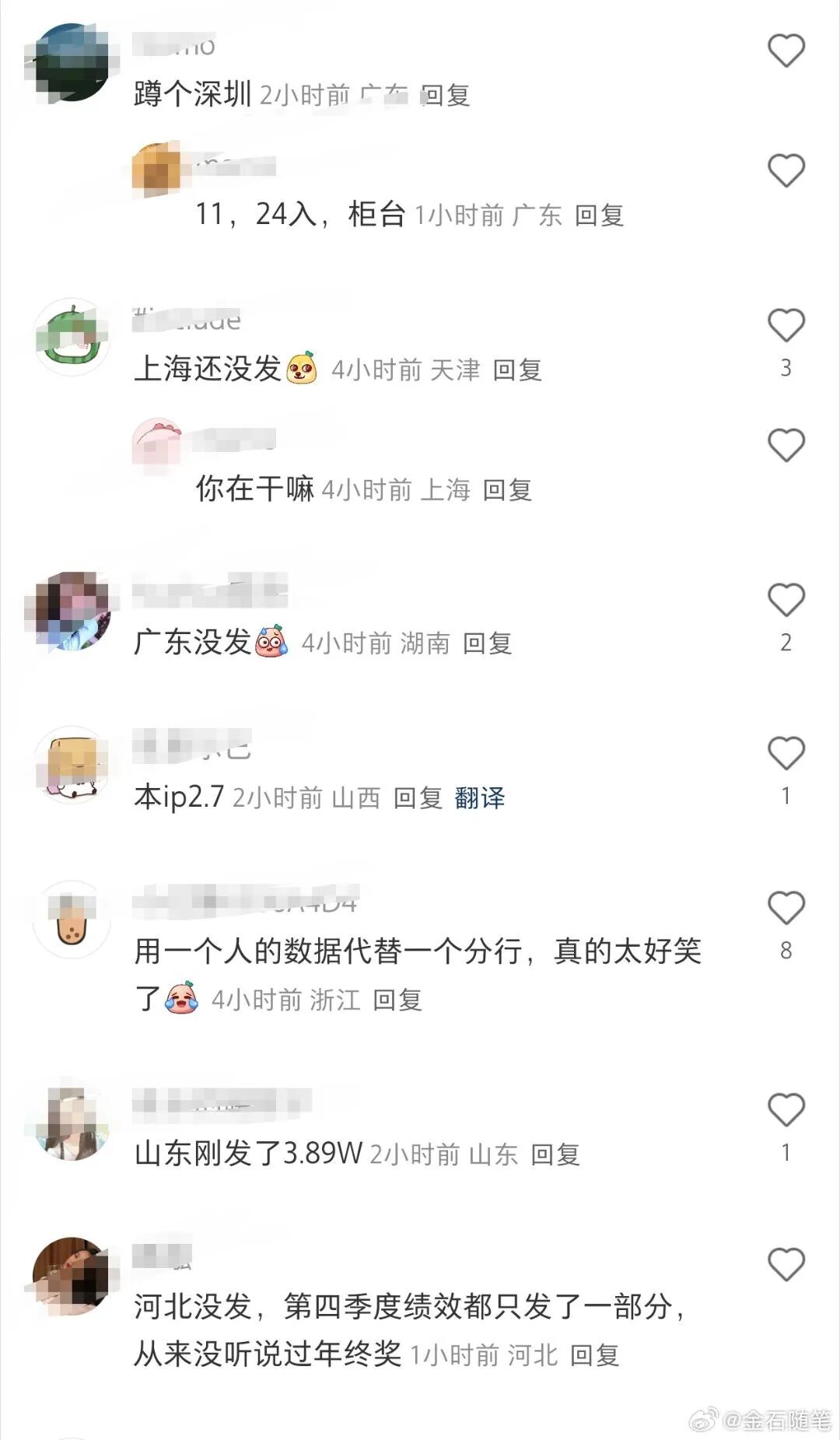Image resolution: width=840 pixels, height=1440 pixels.
Task: Reply to the 河北 comment about 年终奖
Action: (x=594, y=1356)
